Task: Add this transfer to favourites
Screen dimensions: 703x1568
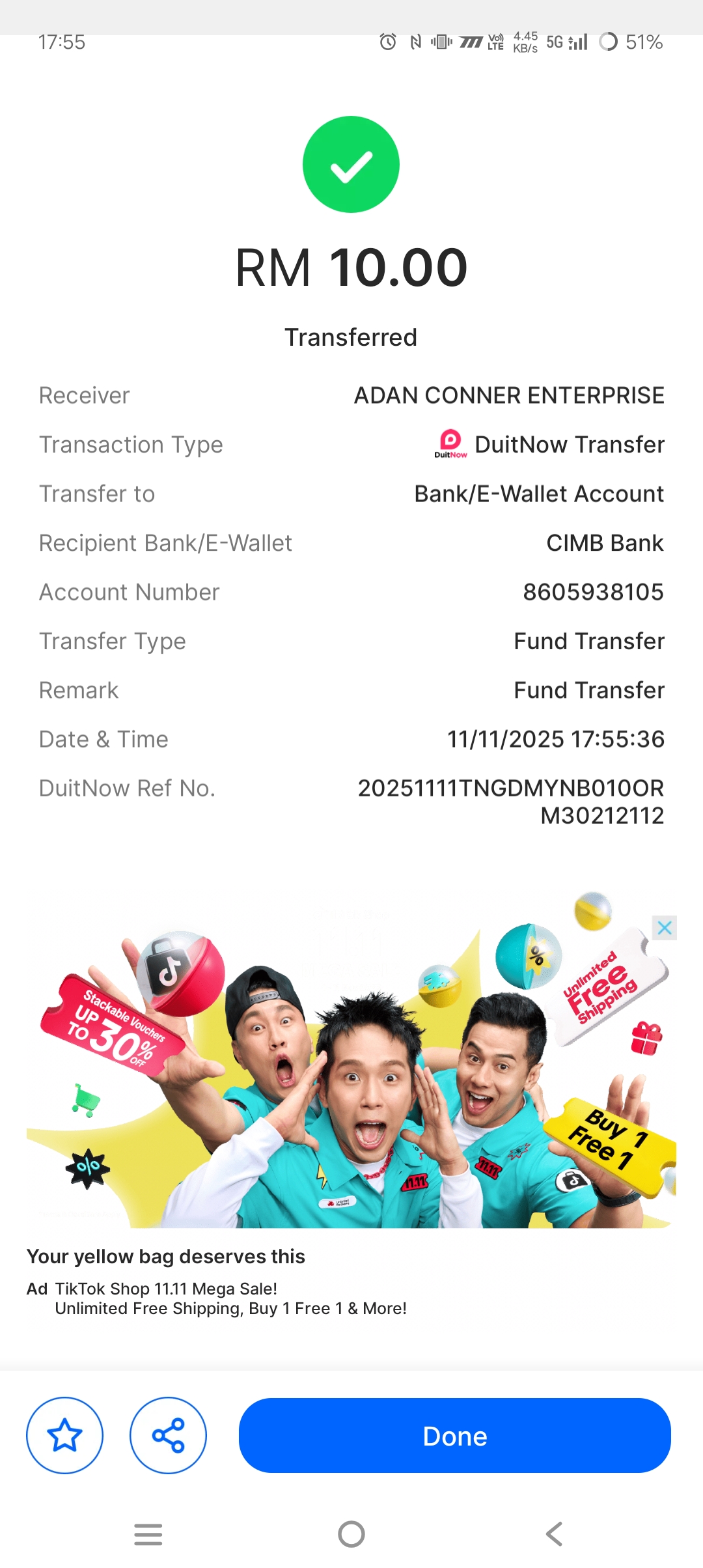Action: 64,1435
